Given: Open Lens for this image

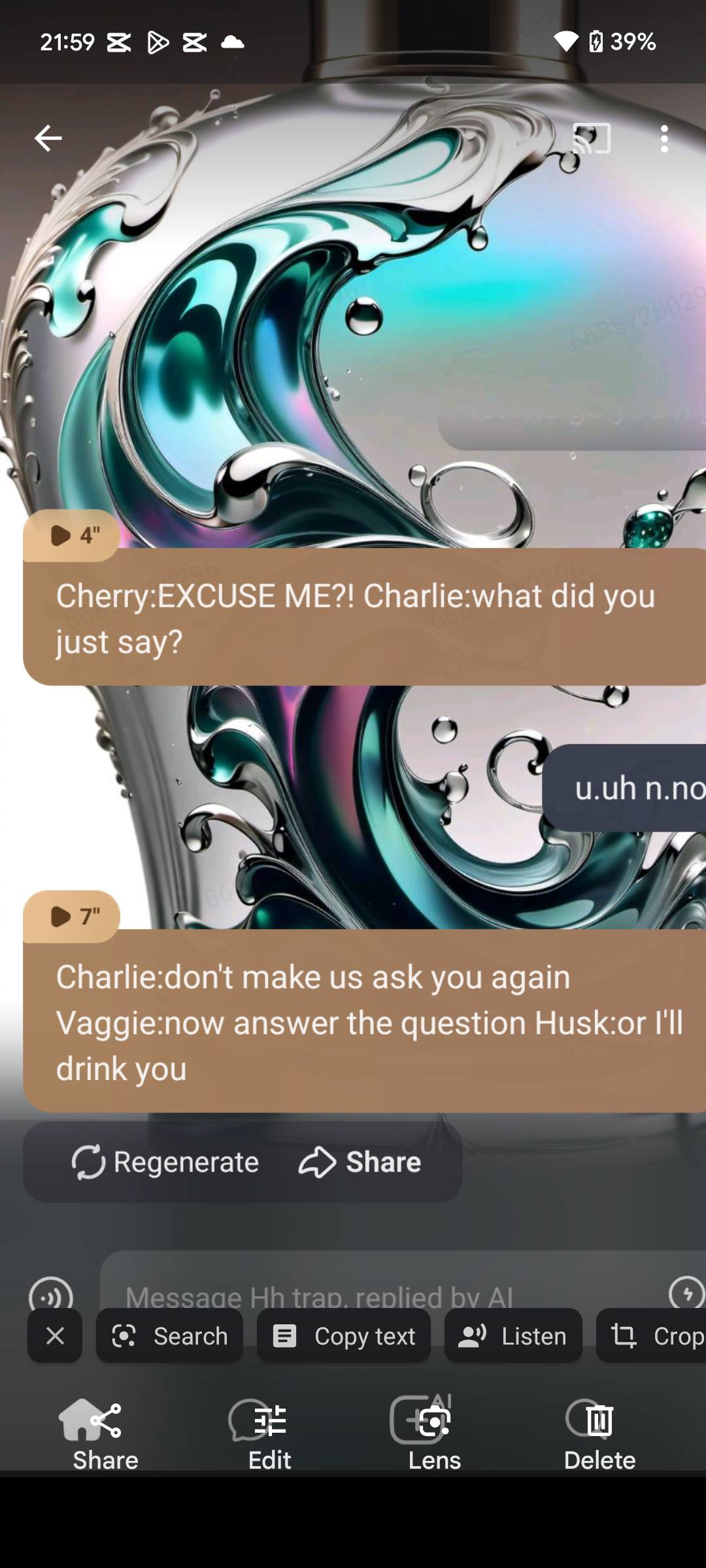Looking at the screenshot, I should [x=434, y=1435].
